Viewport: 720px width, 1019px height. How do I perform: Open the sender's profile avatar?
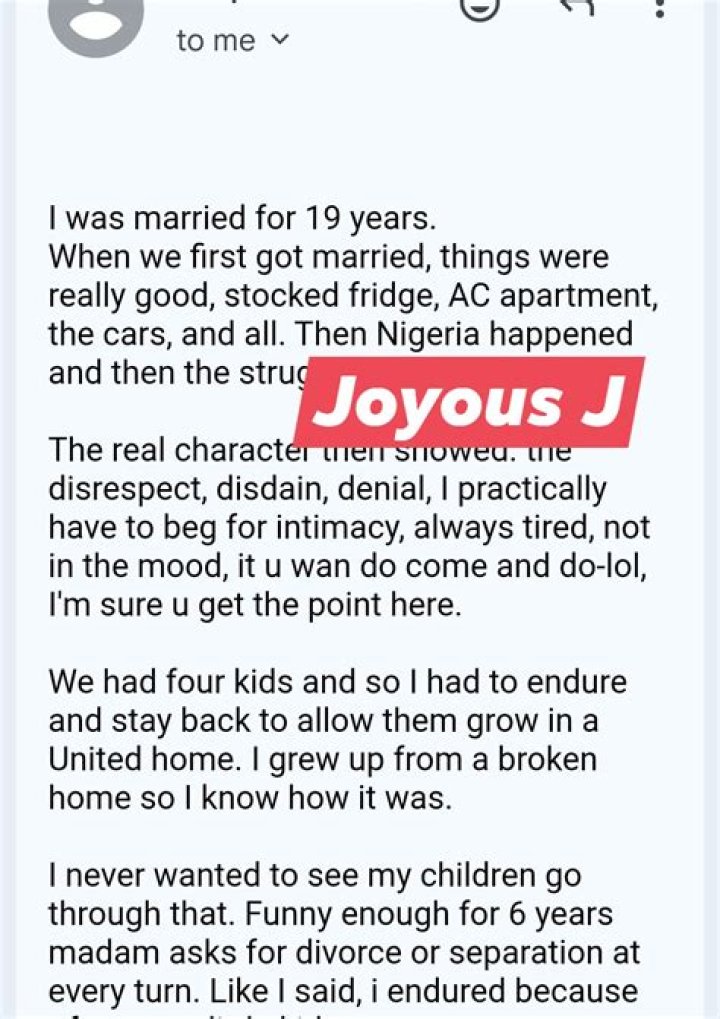[96, 17]
